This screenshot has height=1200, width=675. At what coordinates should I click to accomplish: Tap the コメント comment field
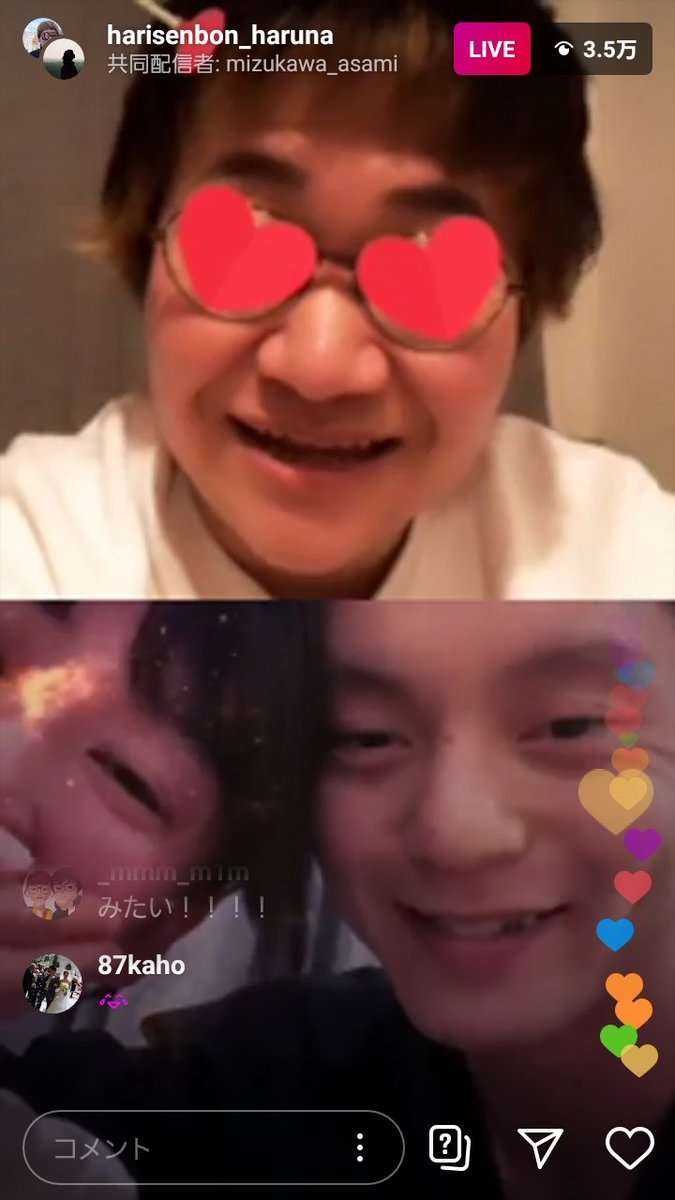click(x=180, y=1147)
